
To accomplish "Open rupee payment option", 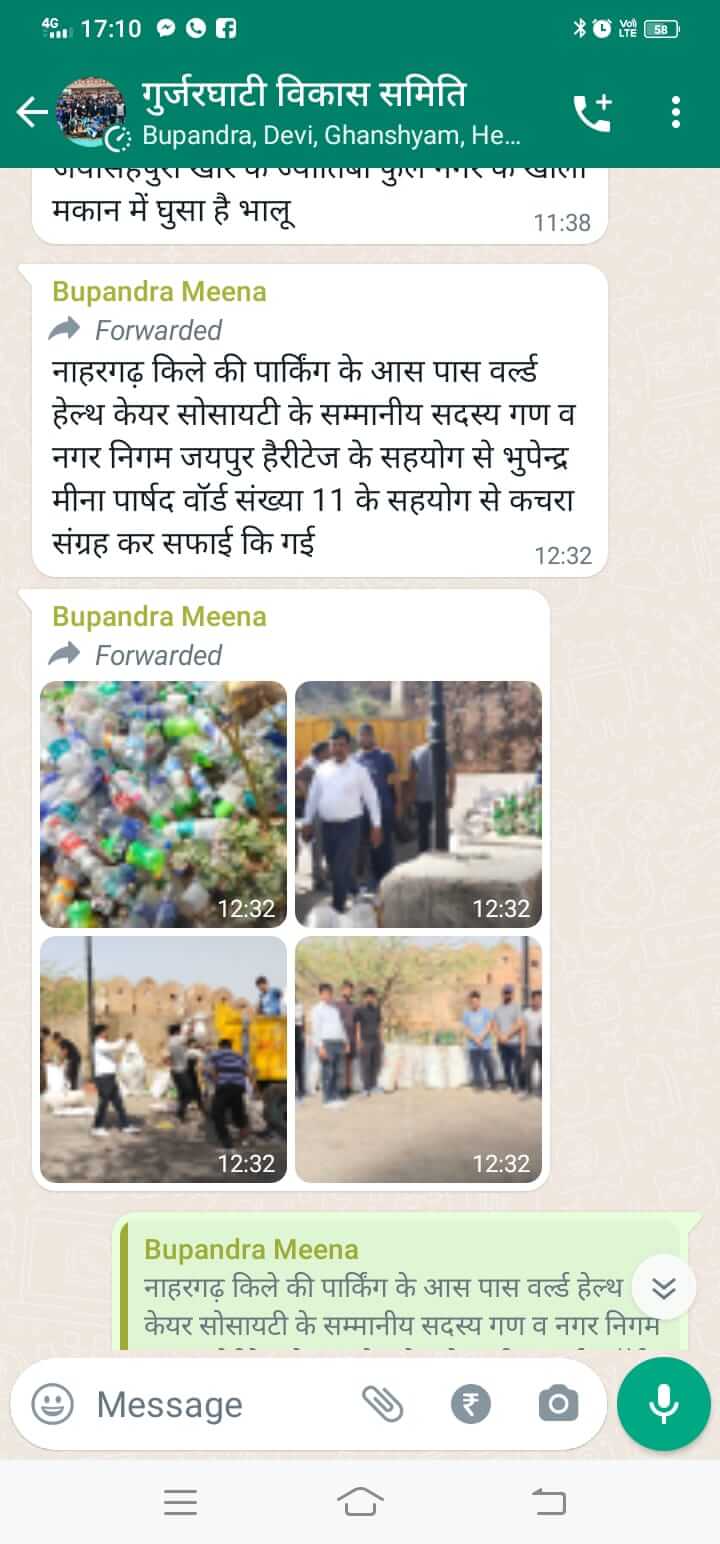I will [x=471, y=1404].
